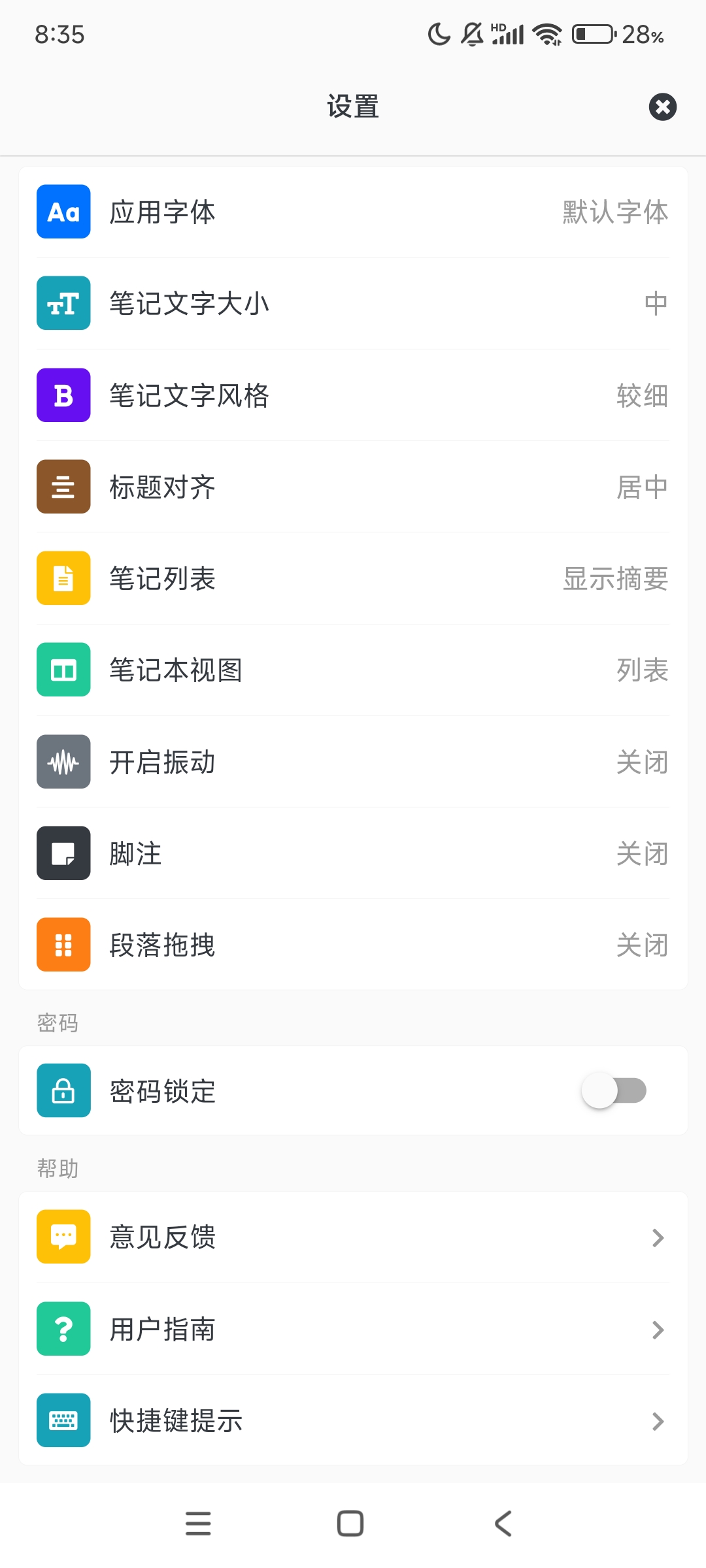Close the 设置 page

pyautogui.click(x=662, y=106)
